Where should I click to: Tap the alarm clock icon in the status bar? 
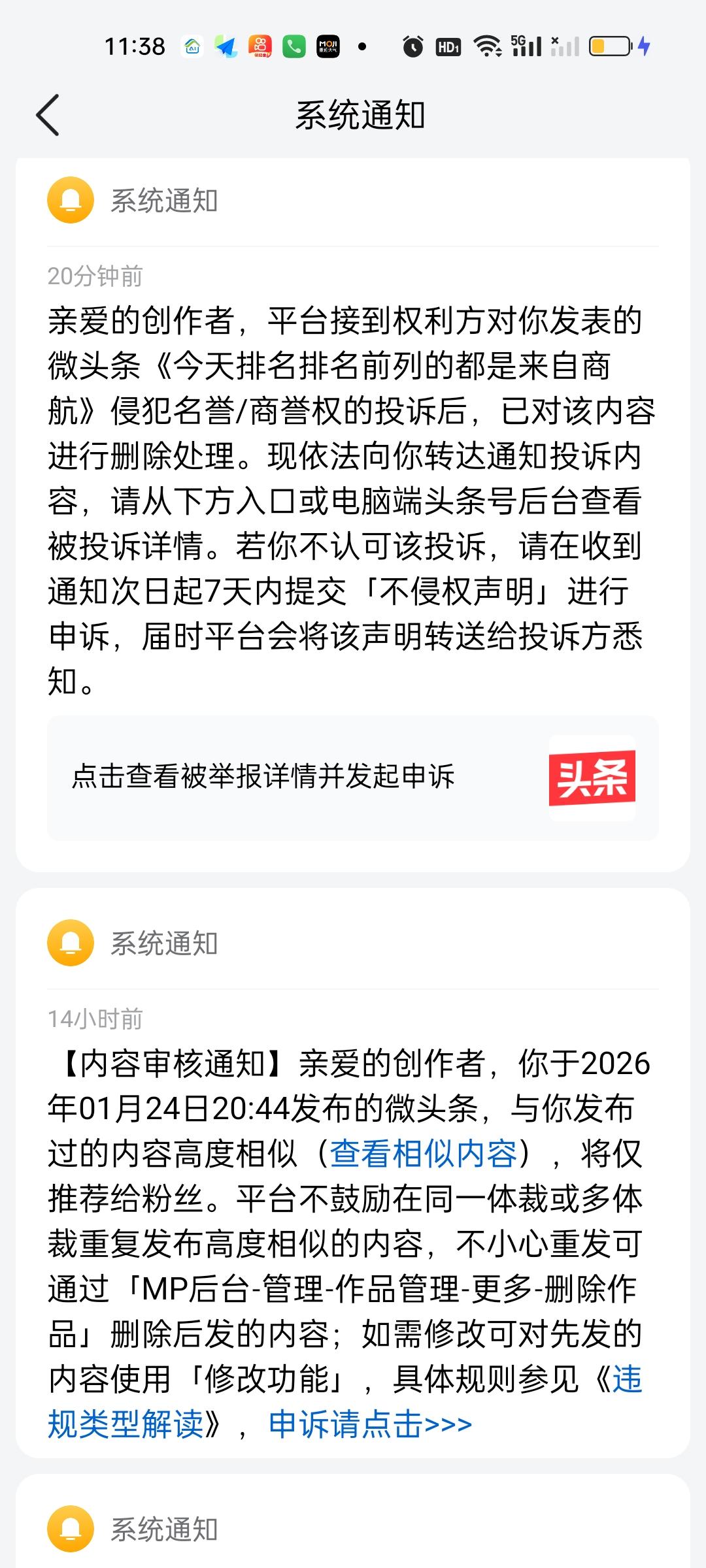pos(411,46)
